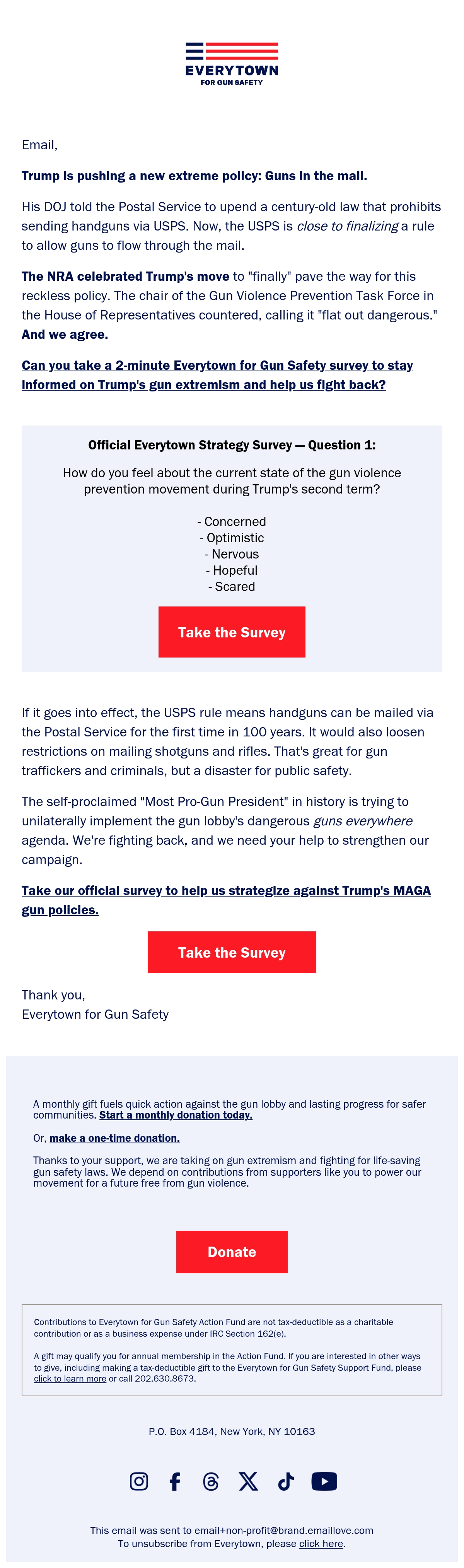Image resolution: width=464 pixels, height=1568 pixels.
Task: Open Everytown's TikTok account
Action: click(x=286, y=1481)
